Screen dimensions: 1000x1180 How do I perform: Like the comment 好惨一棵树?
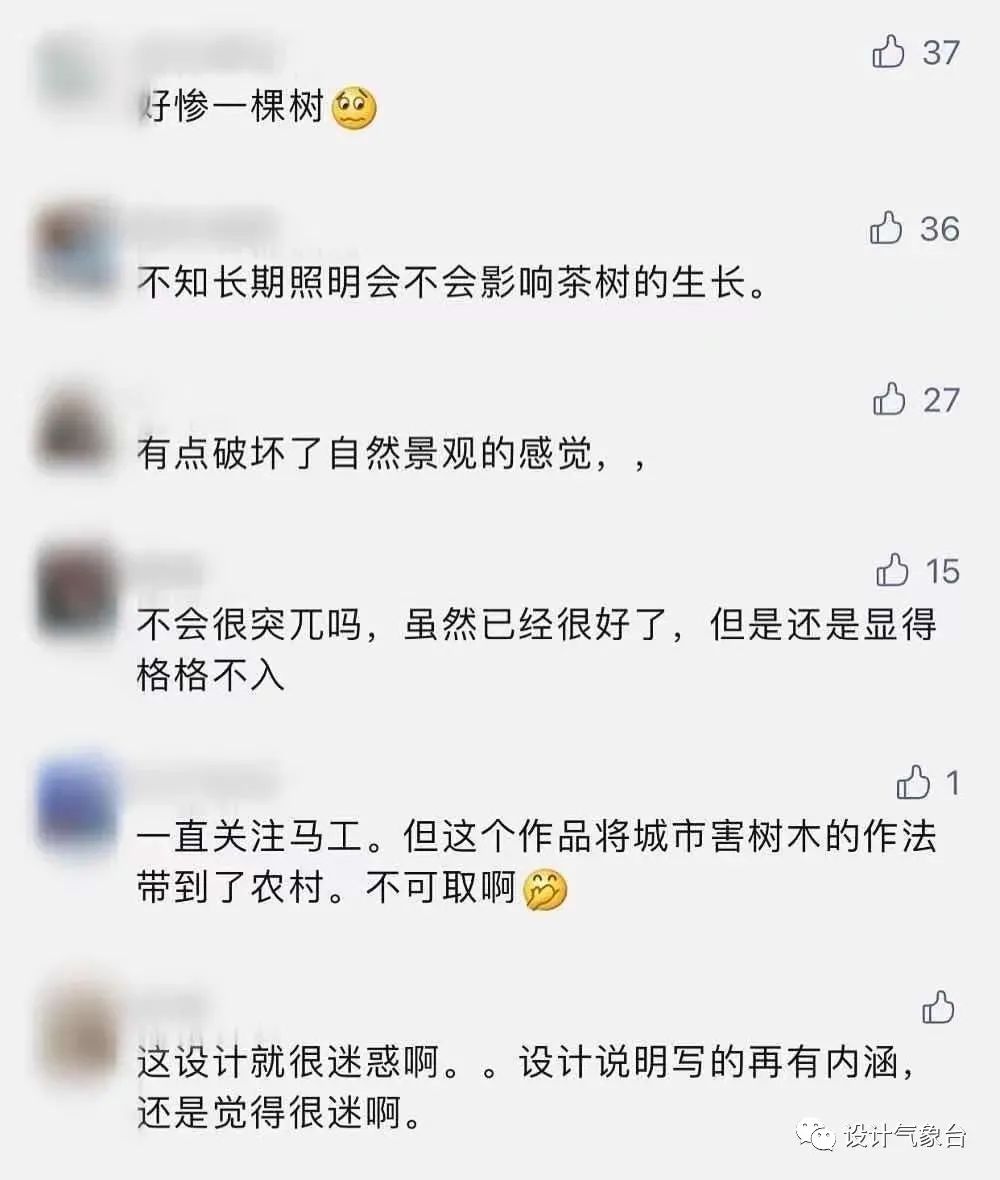tap(888, 51)
